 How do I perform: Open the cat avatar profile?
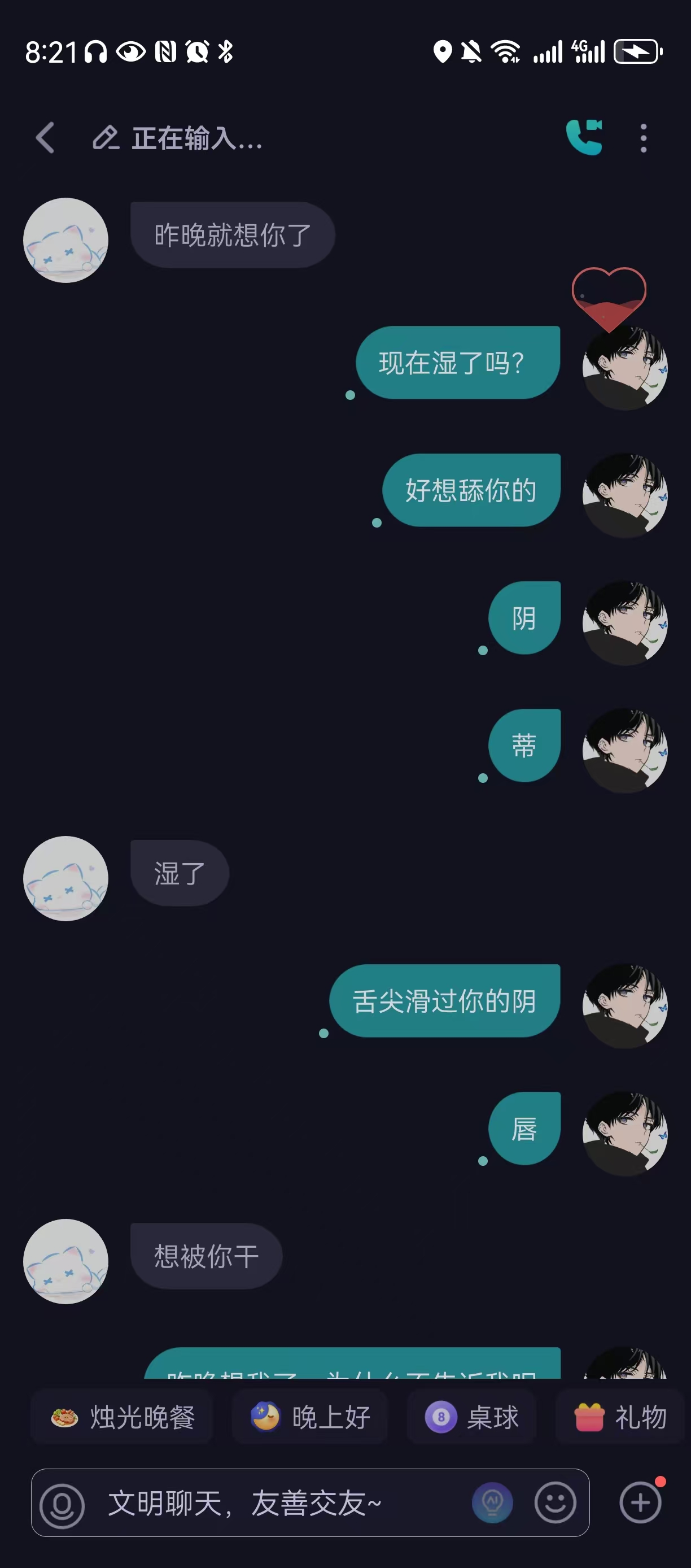[x=65, y=241]
